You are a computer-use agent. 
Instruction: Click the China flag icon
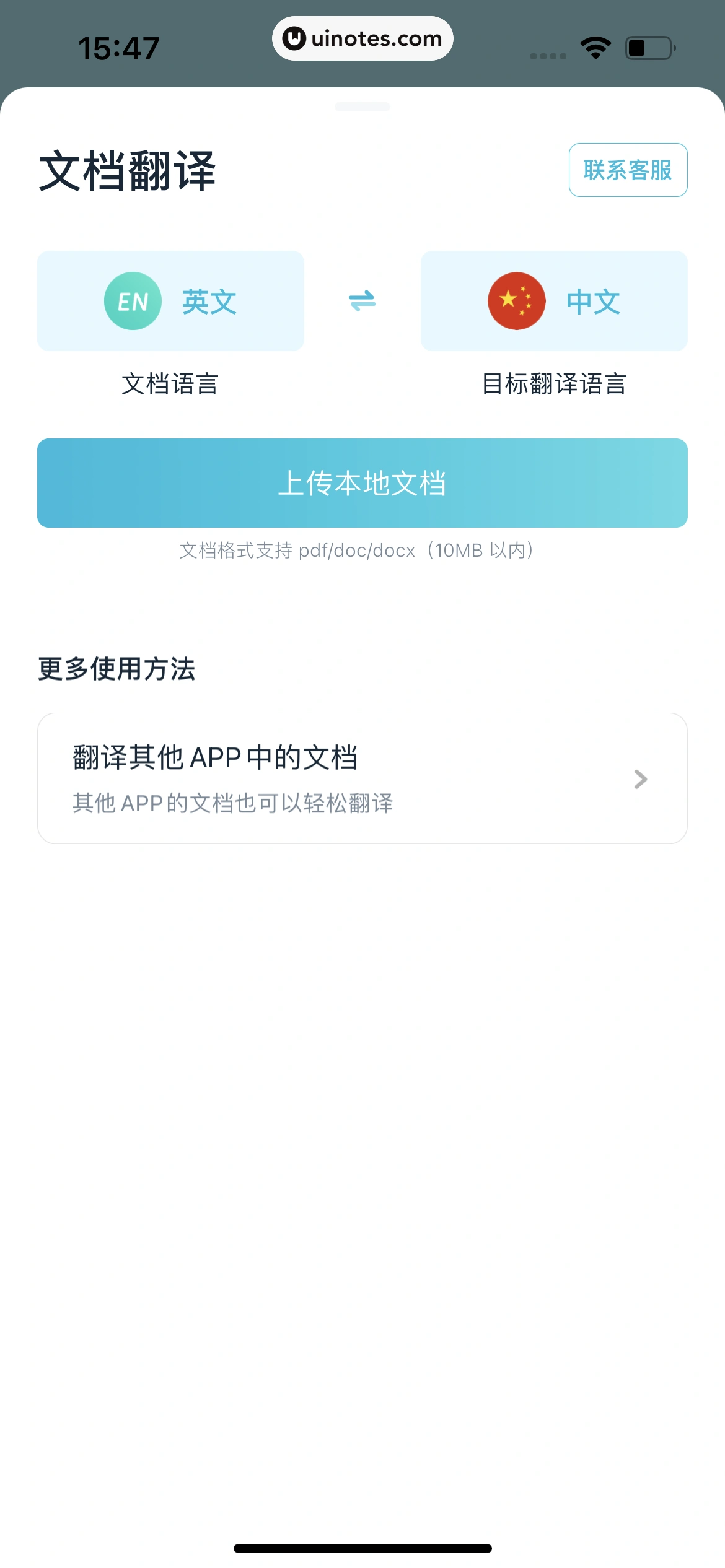517,300
